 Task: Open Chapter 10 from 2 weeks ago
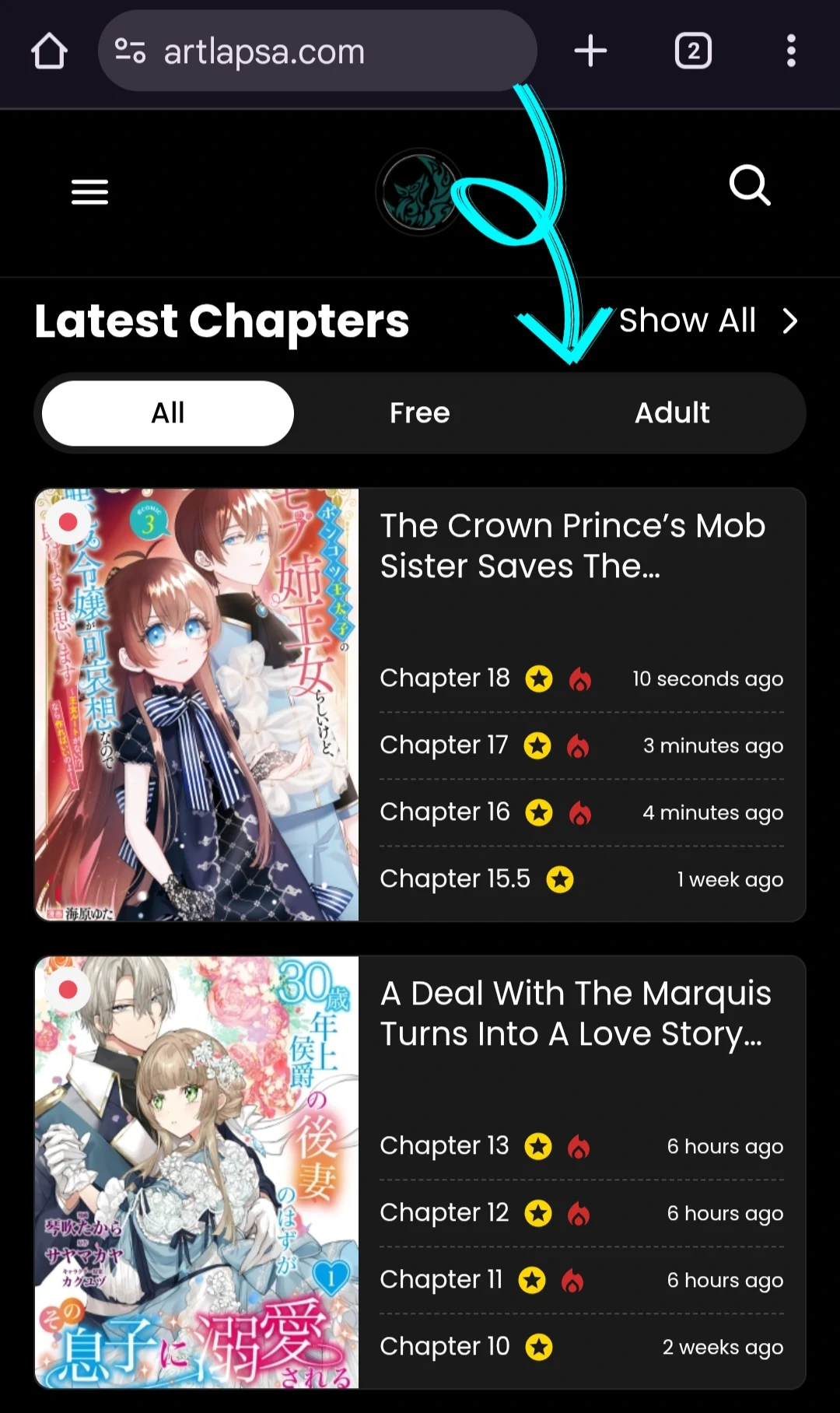(x=444, y=1347)
